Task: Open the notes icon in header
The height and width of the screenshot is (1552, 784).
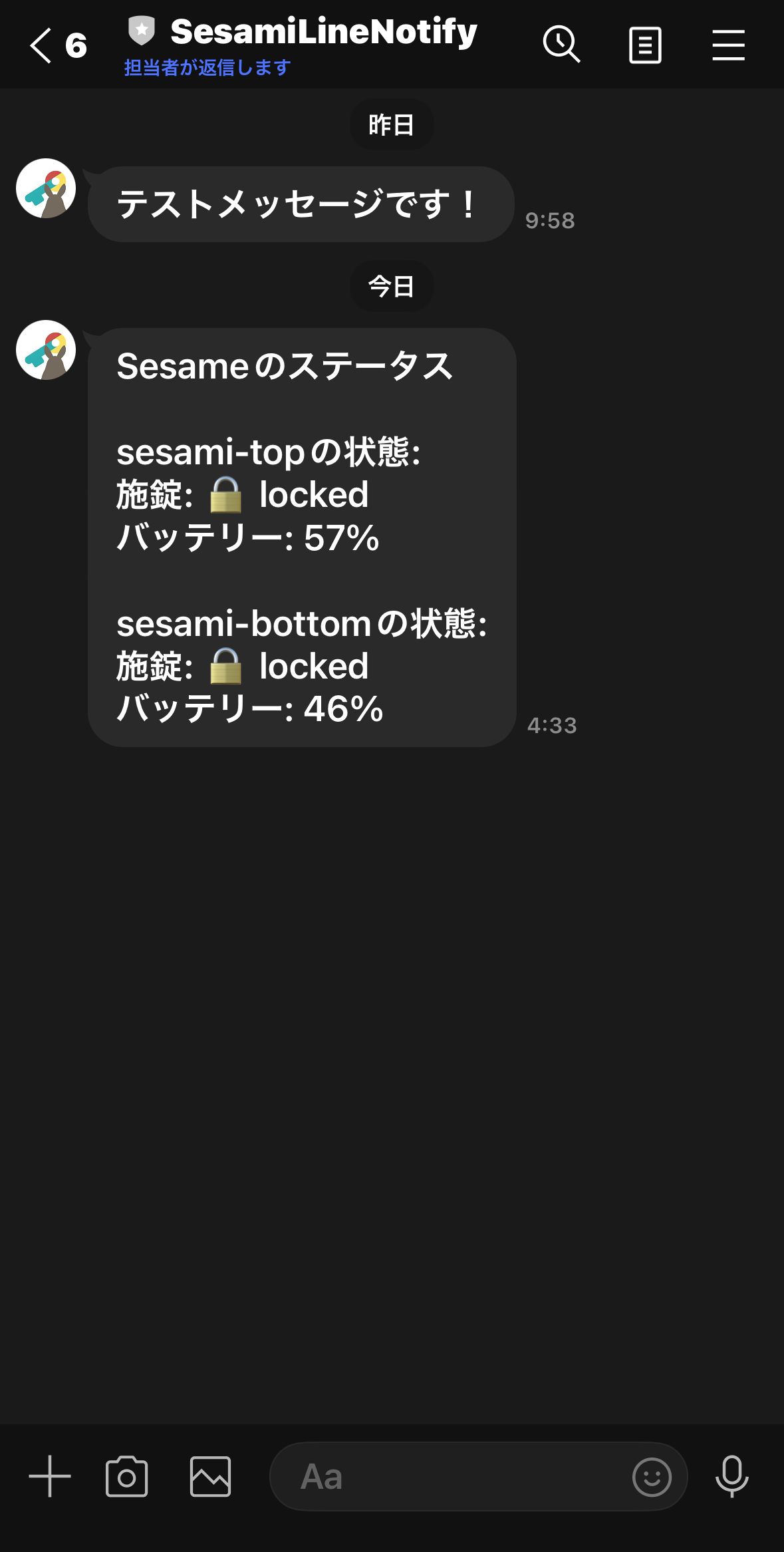Action: tap(644, 45)
